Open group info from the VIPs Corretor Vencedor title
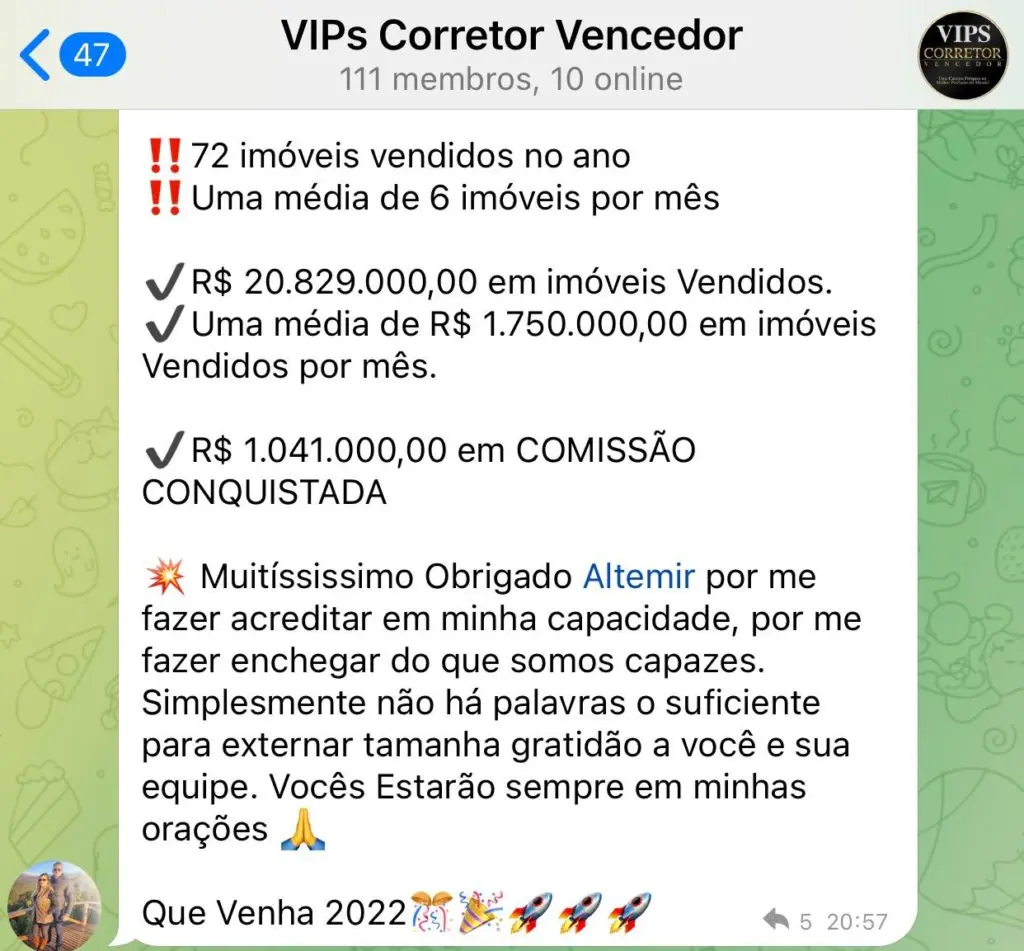1024x951 pixels. (x=511, y=35)
